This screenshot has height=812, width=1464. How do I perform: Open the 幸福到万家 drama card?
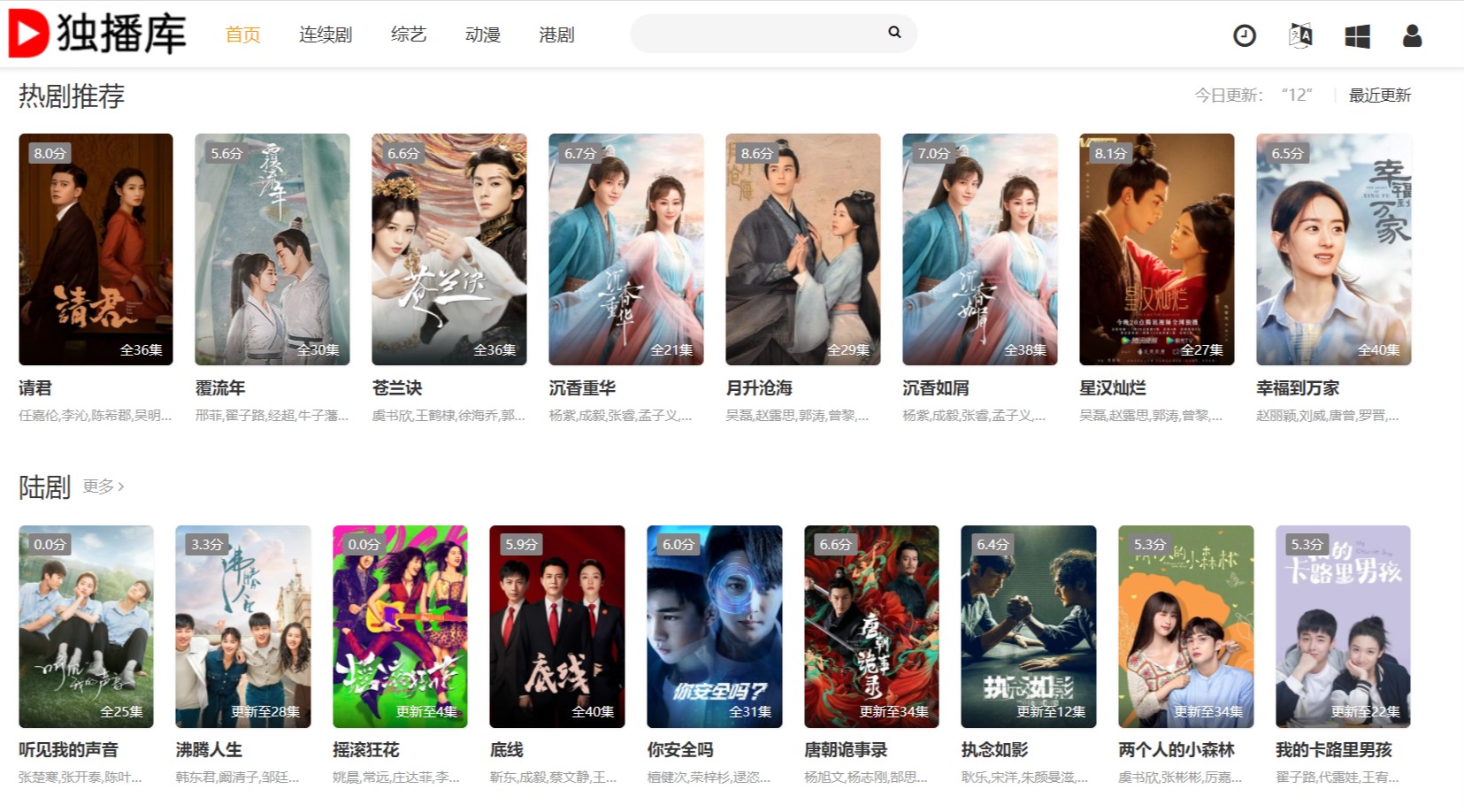click(x=1333, y=249)
